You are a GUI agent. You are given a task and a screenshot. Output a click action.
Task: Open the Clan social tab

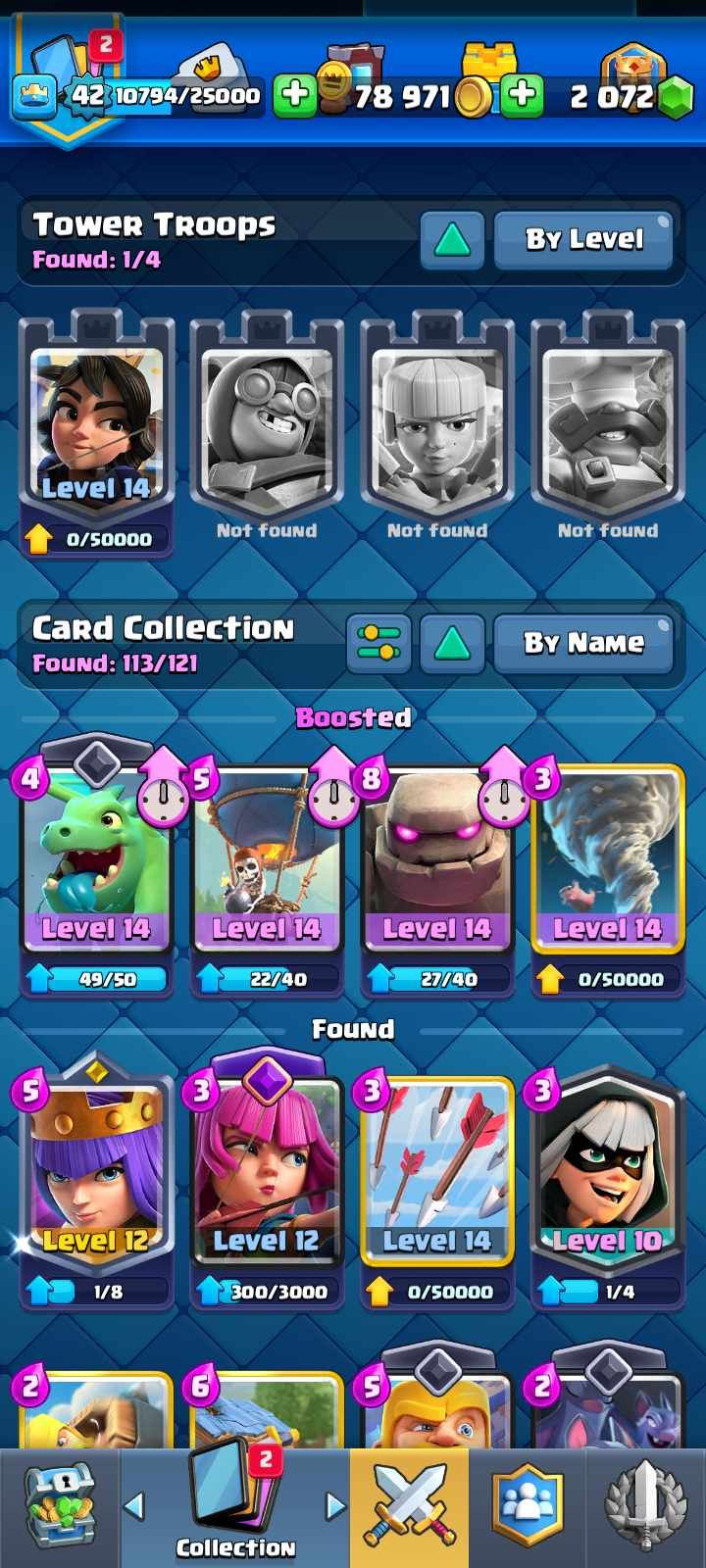528,1509
